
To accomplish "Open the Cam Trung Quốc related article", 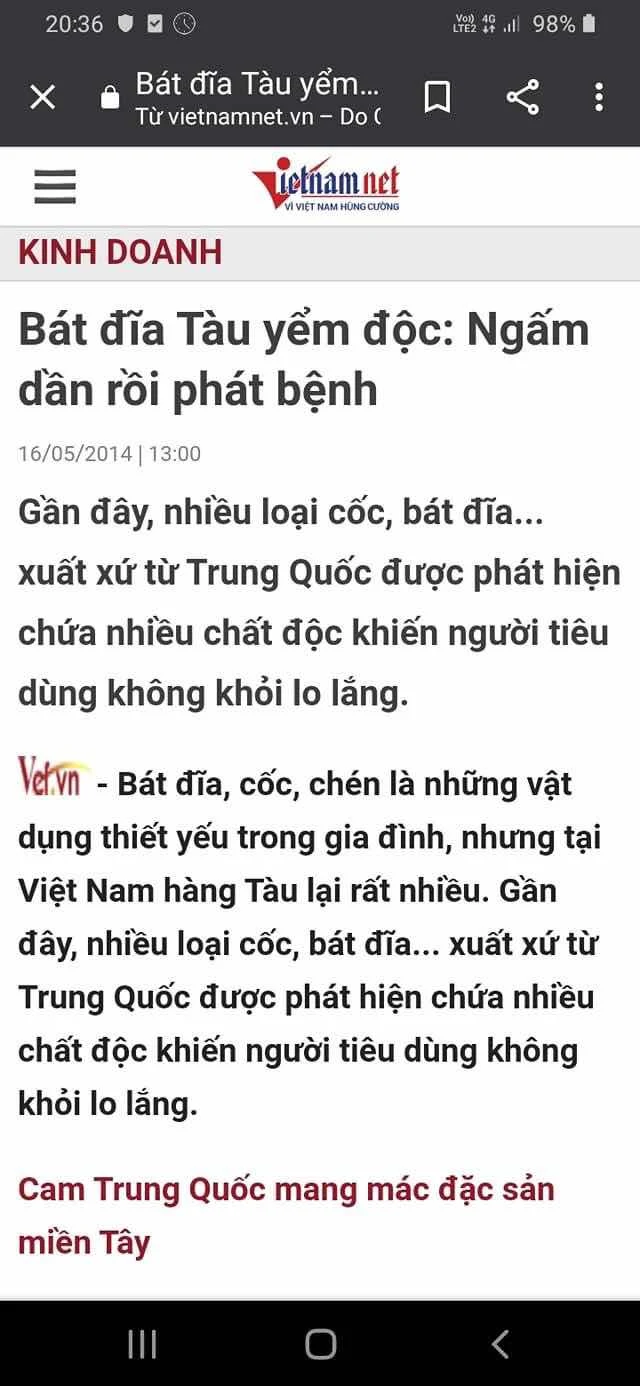I will pos(286,1216).
